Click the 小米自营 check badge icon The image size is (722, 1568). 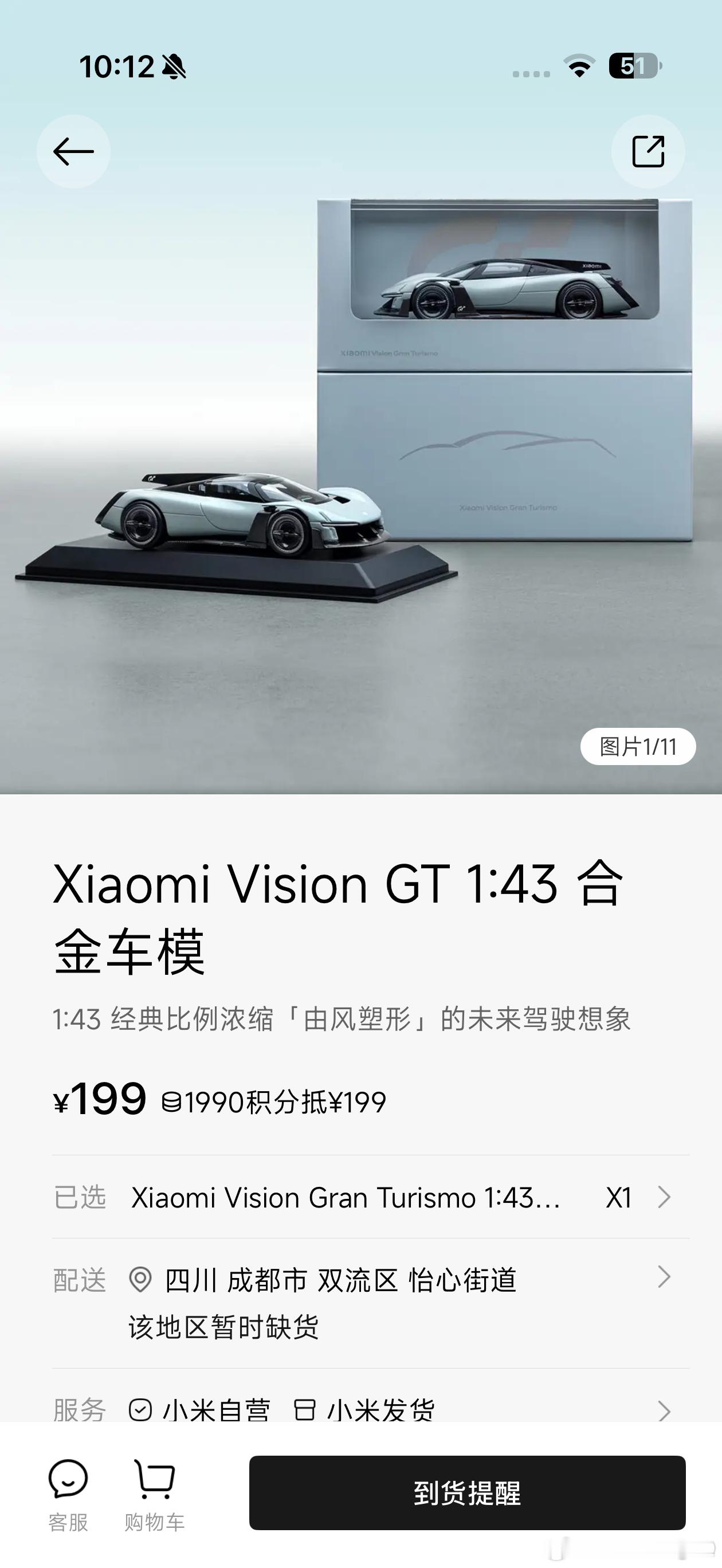pos(141,1411)
